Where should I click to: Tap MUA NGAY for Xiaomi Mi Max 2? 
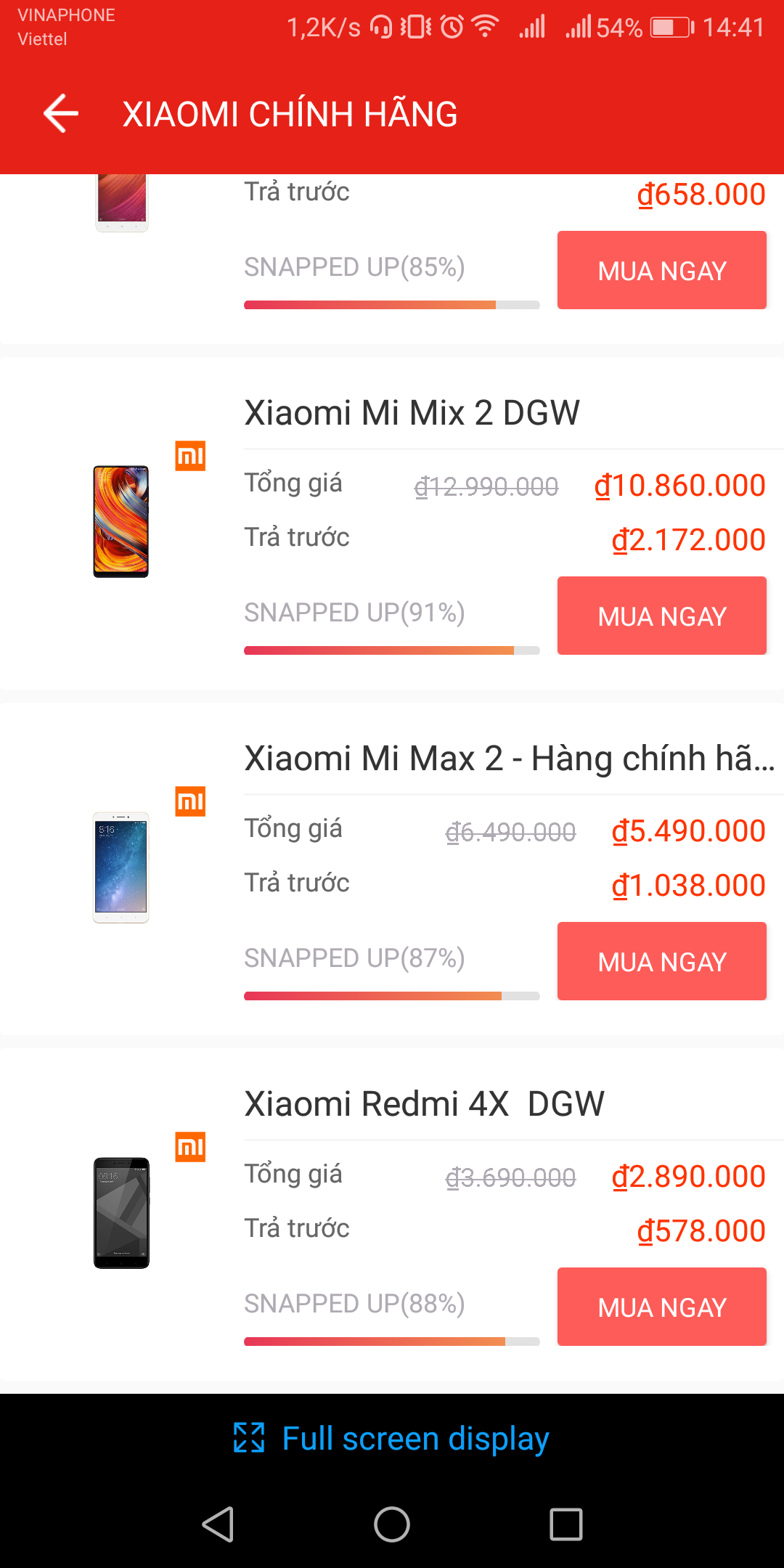pyautogui.click(x=661, y=961)
